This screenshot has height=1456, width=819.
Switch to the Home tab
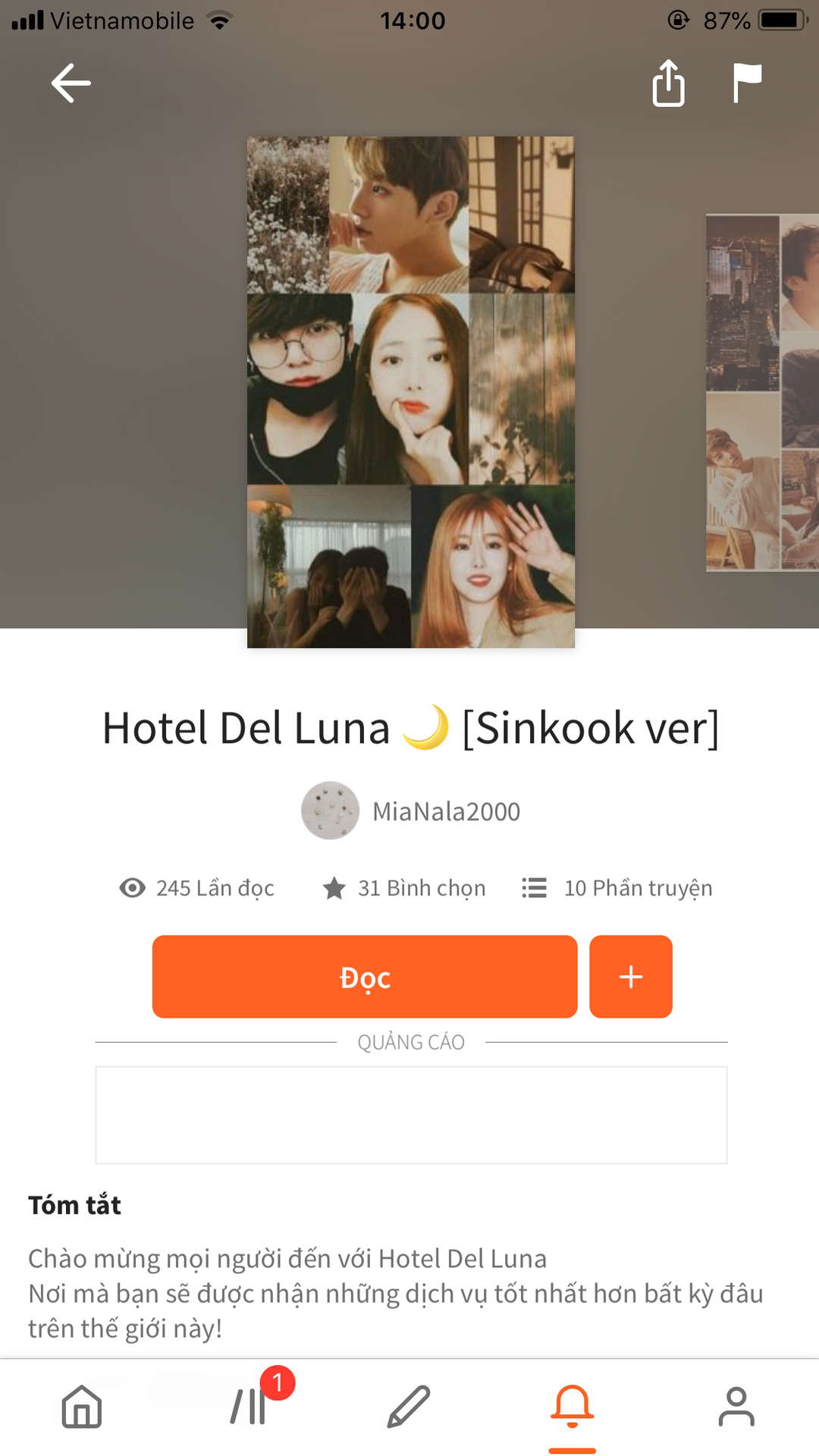pyautogui.click(x=82, y=1407)
